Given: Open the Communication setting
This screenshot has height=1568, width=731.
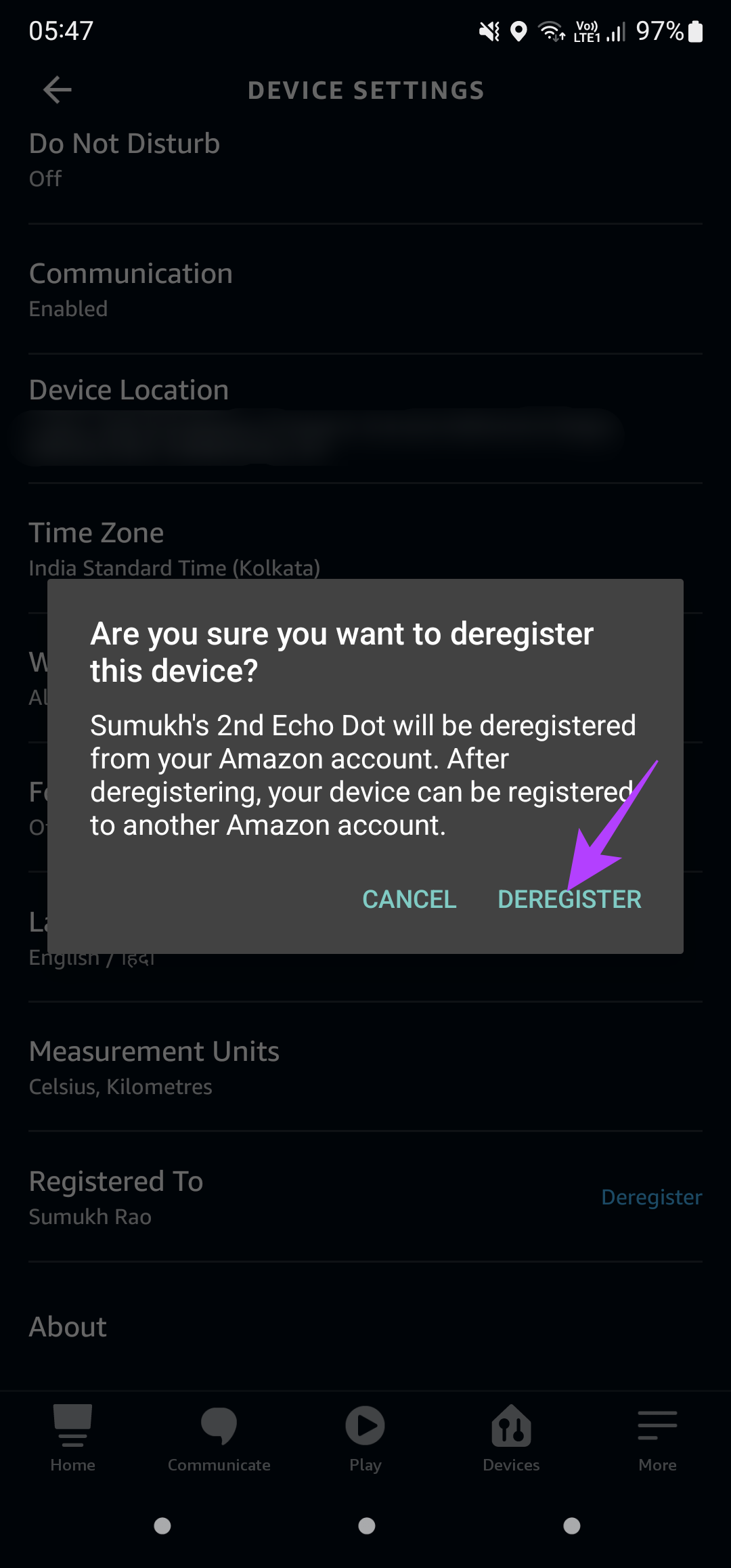Looking at the screenshot, I should point(365,289).
